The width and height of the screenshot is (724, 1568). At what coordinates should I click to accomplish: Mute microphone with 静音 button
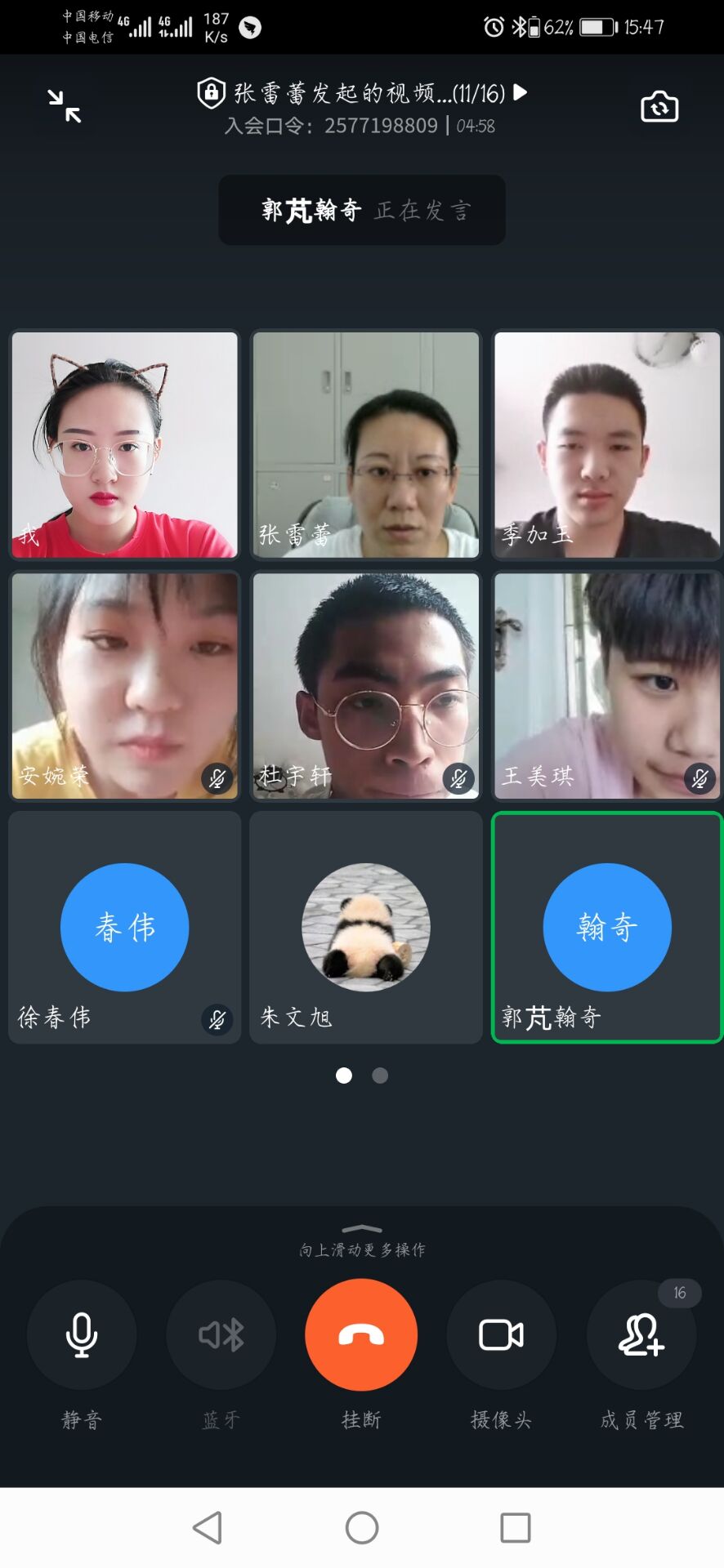82,1335
